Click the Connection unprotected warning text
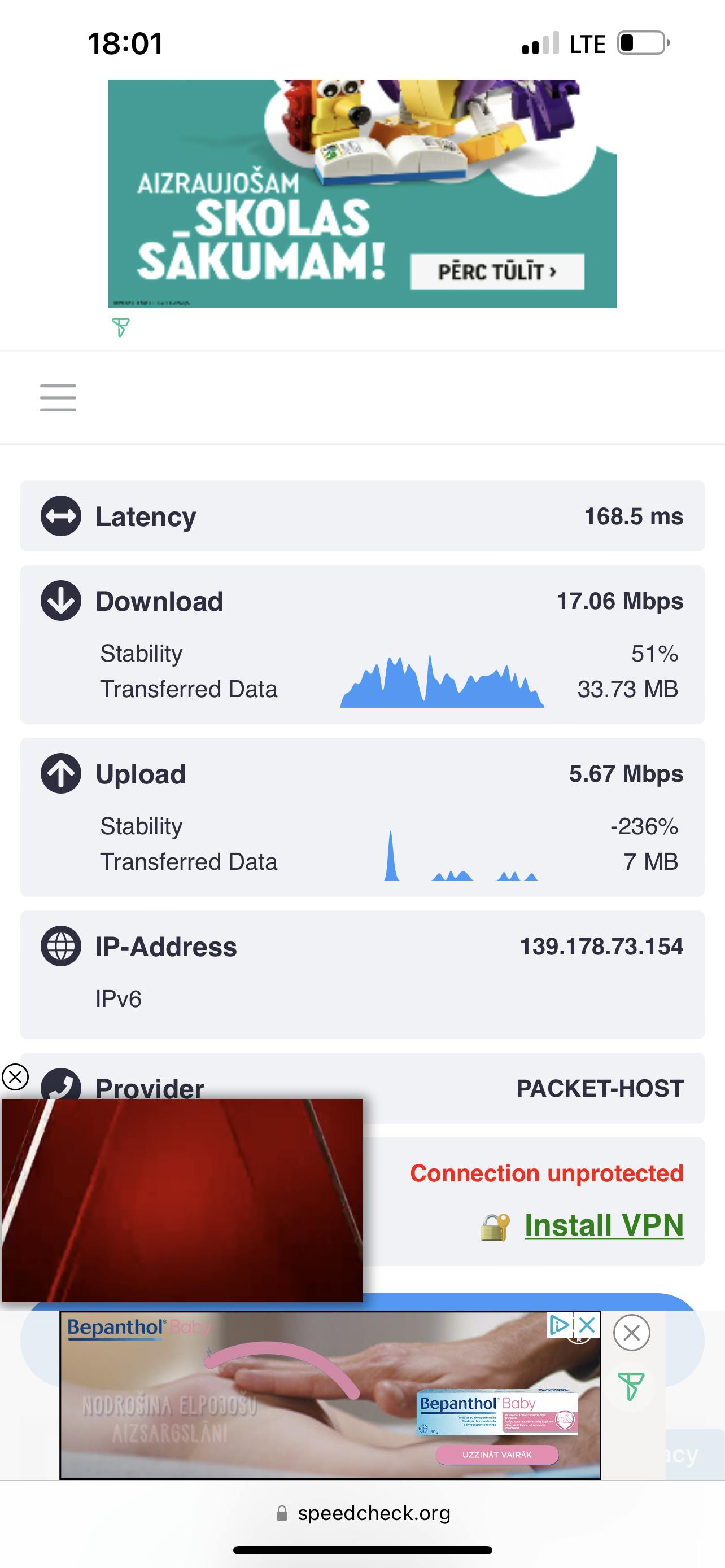The image size is (725, 1568). tap(547, 1173)
